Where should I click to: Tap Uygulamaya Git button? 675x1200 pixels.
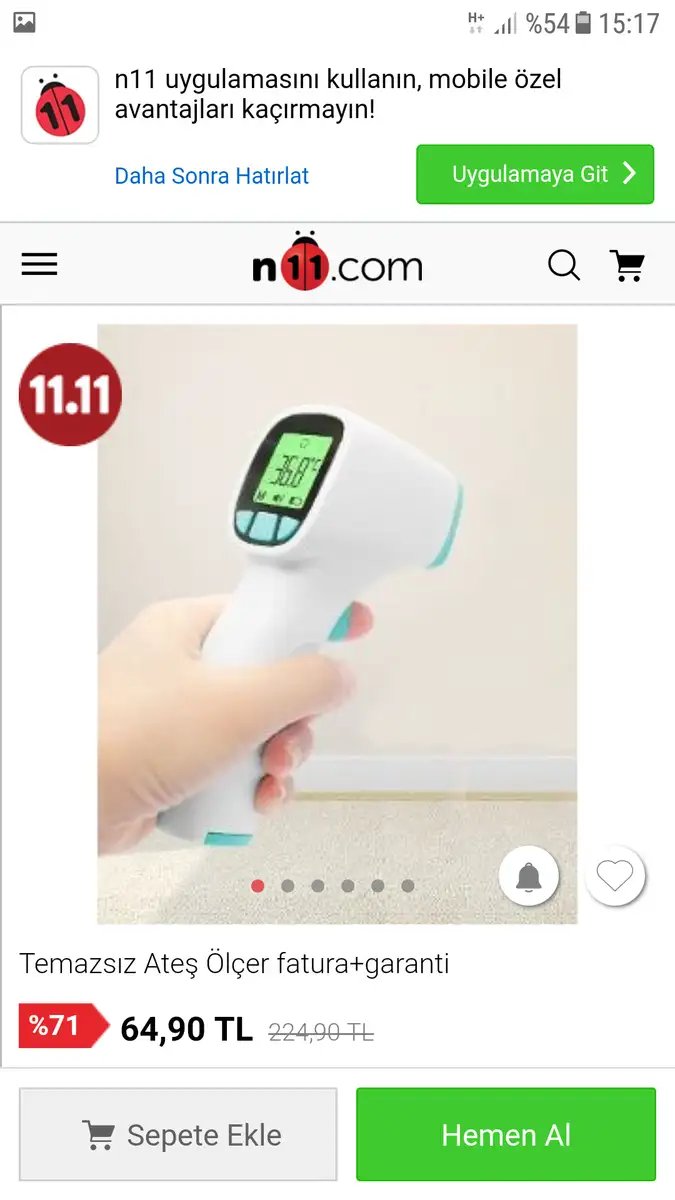(x=535, y=174)
